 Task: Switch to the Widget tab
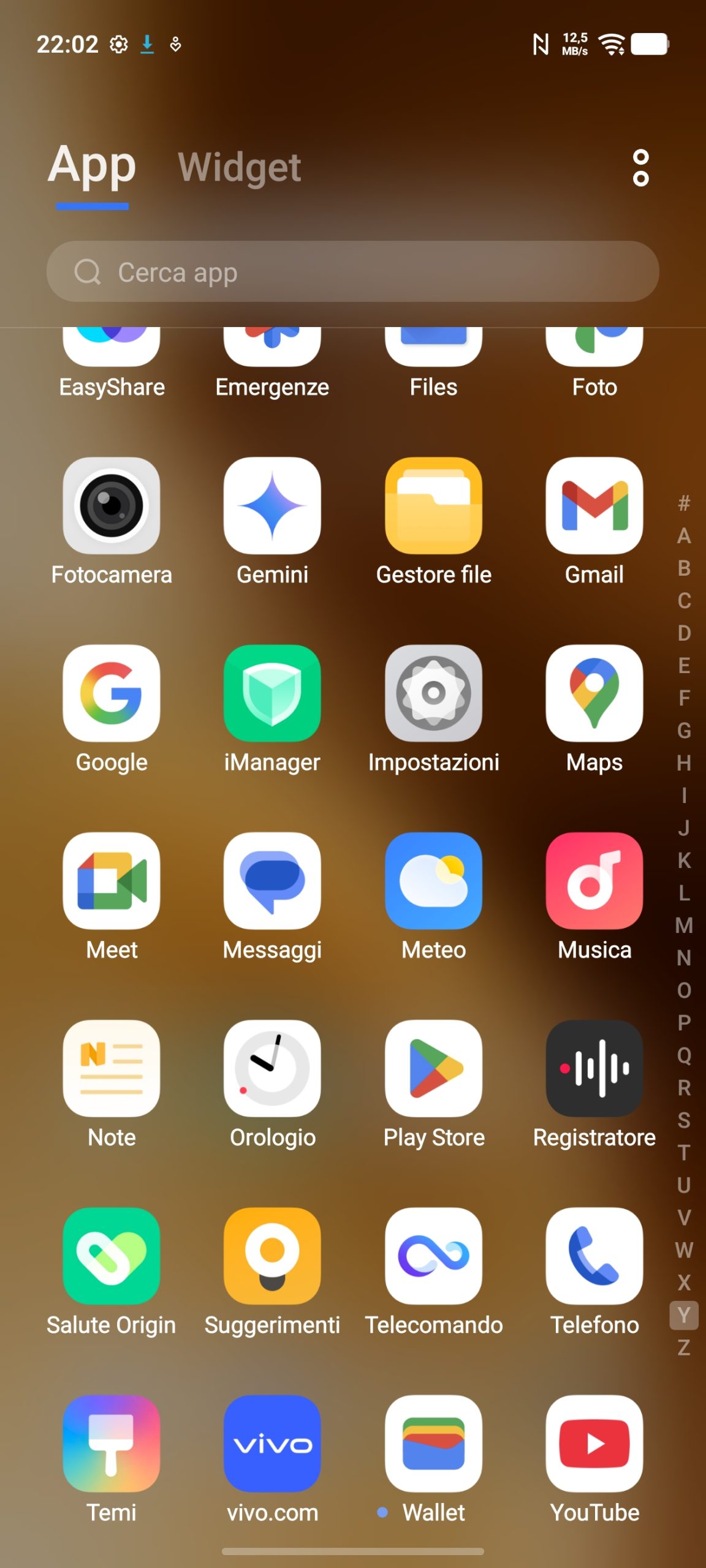pos(239,167)
